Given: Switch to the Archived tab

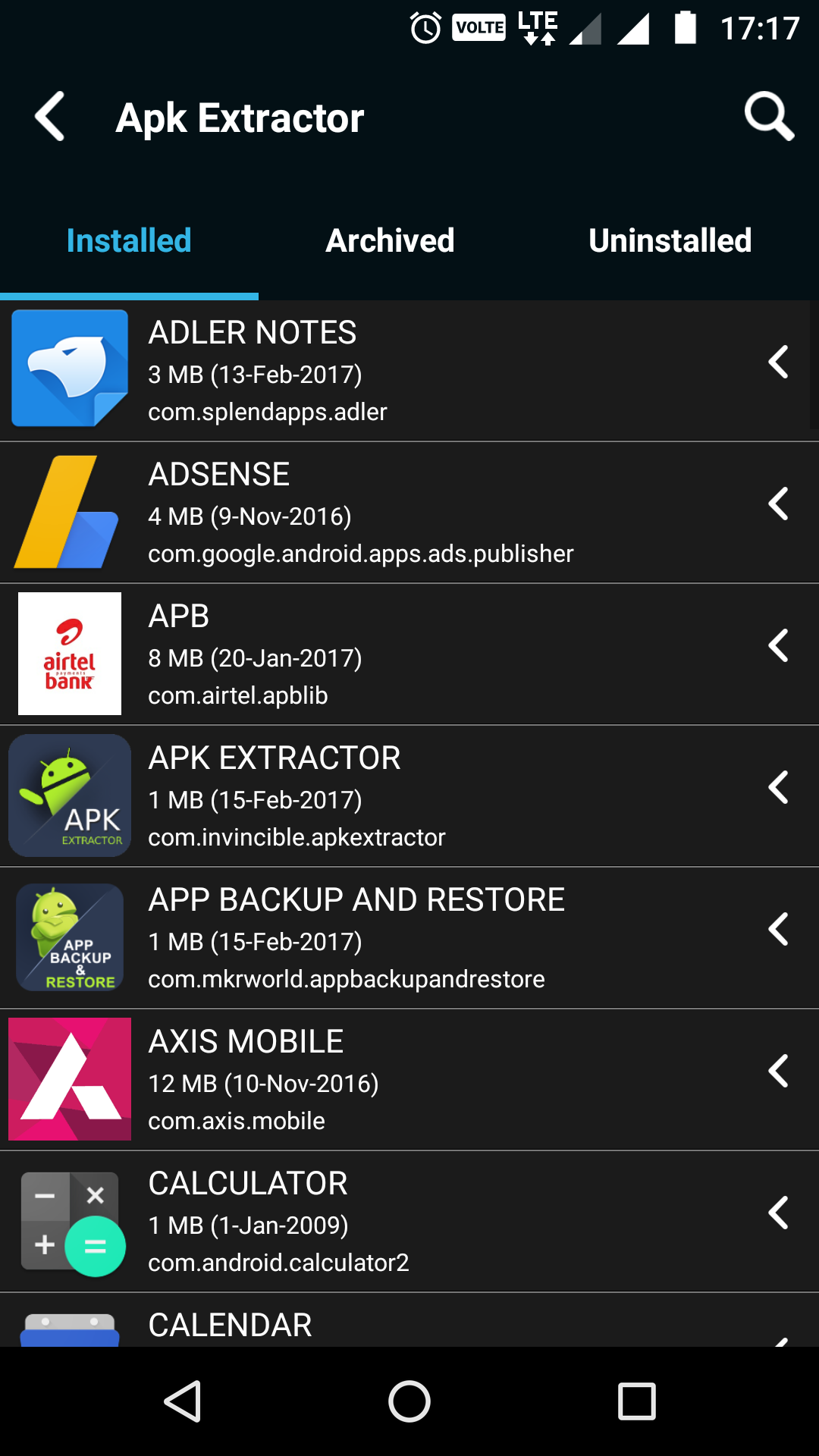Looking at the screenshot, I should (x=390, y=241).
